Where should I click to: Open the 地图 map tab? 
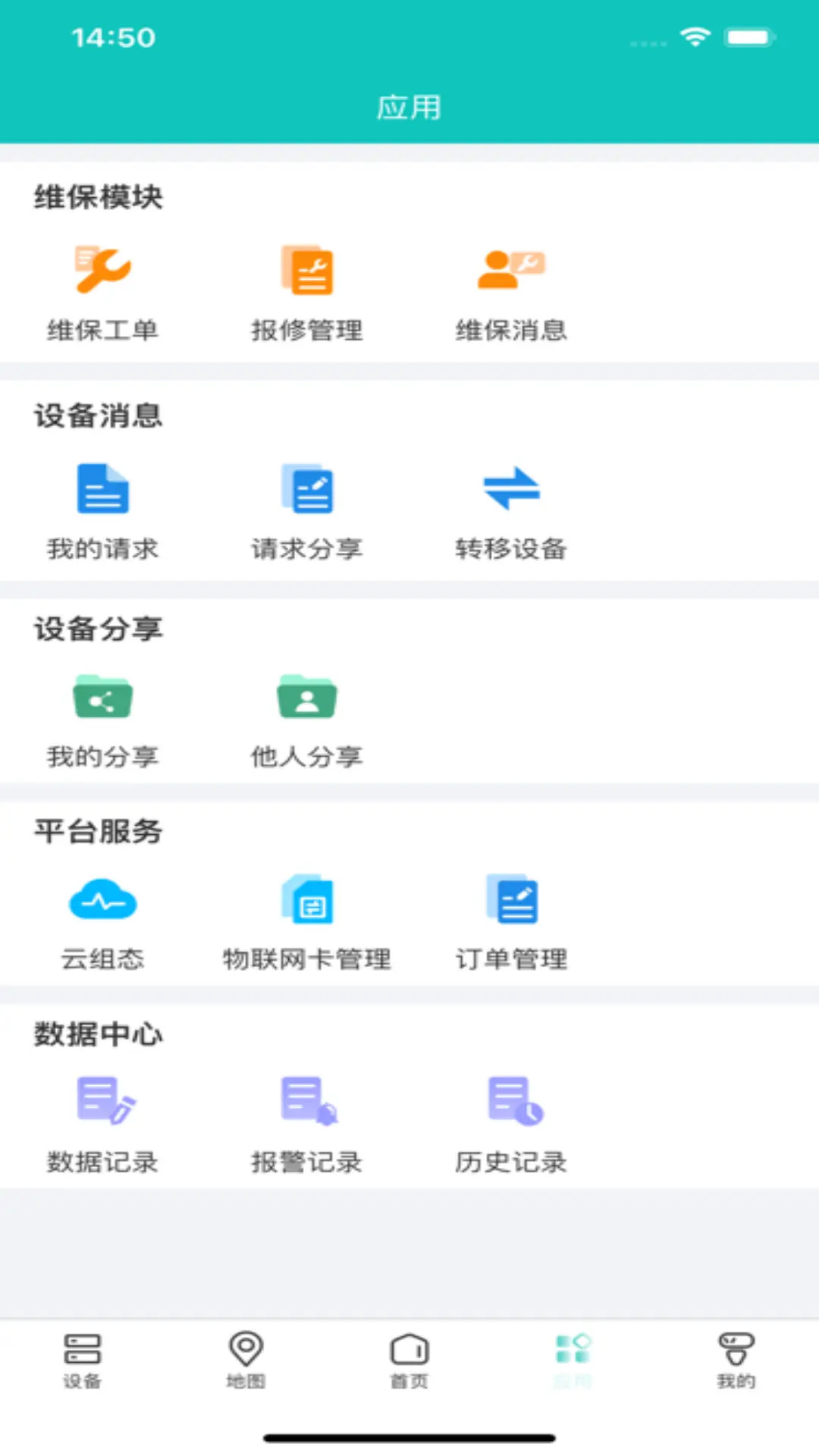[245, 1361]
